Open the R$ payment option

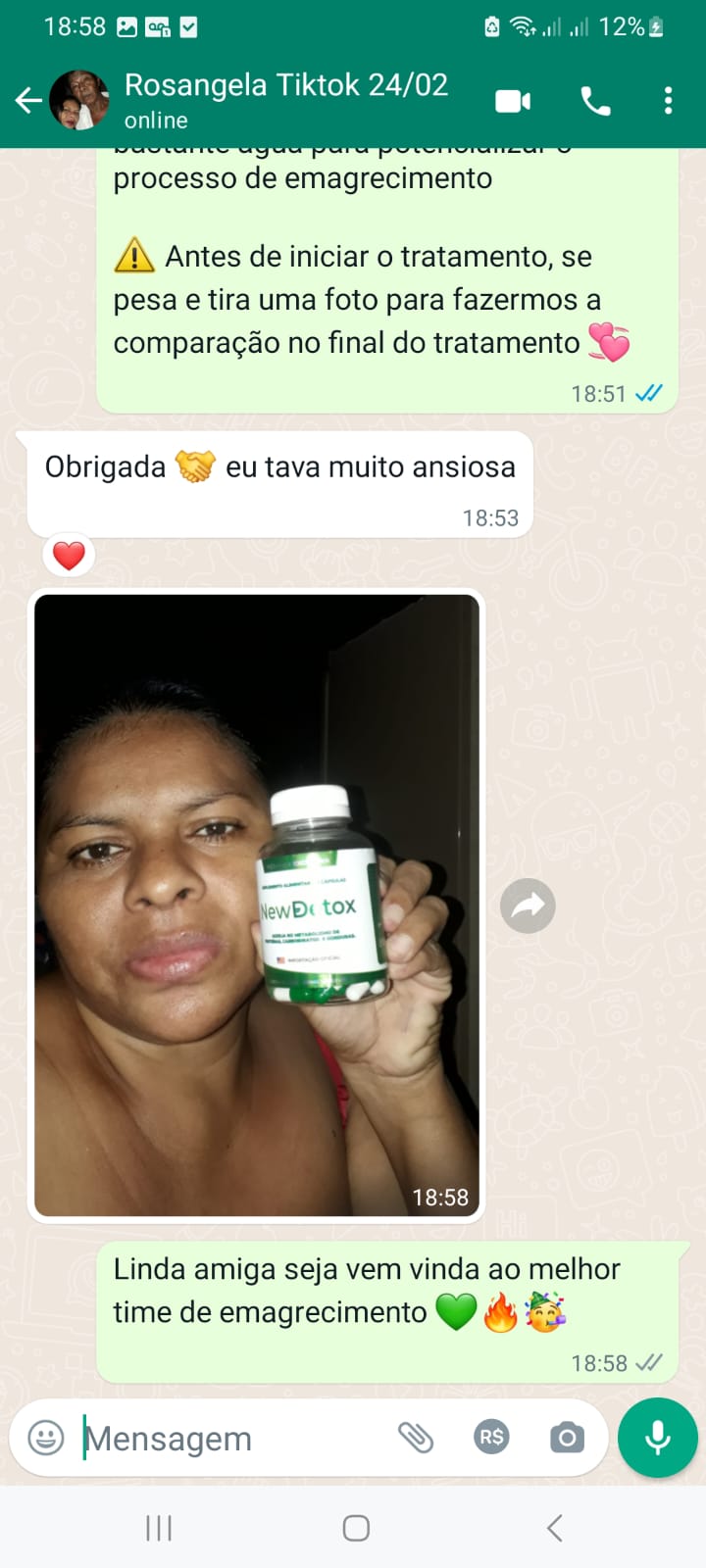coord(491,1438)
